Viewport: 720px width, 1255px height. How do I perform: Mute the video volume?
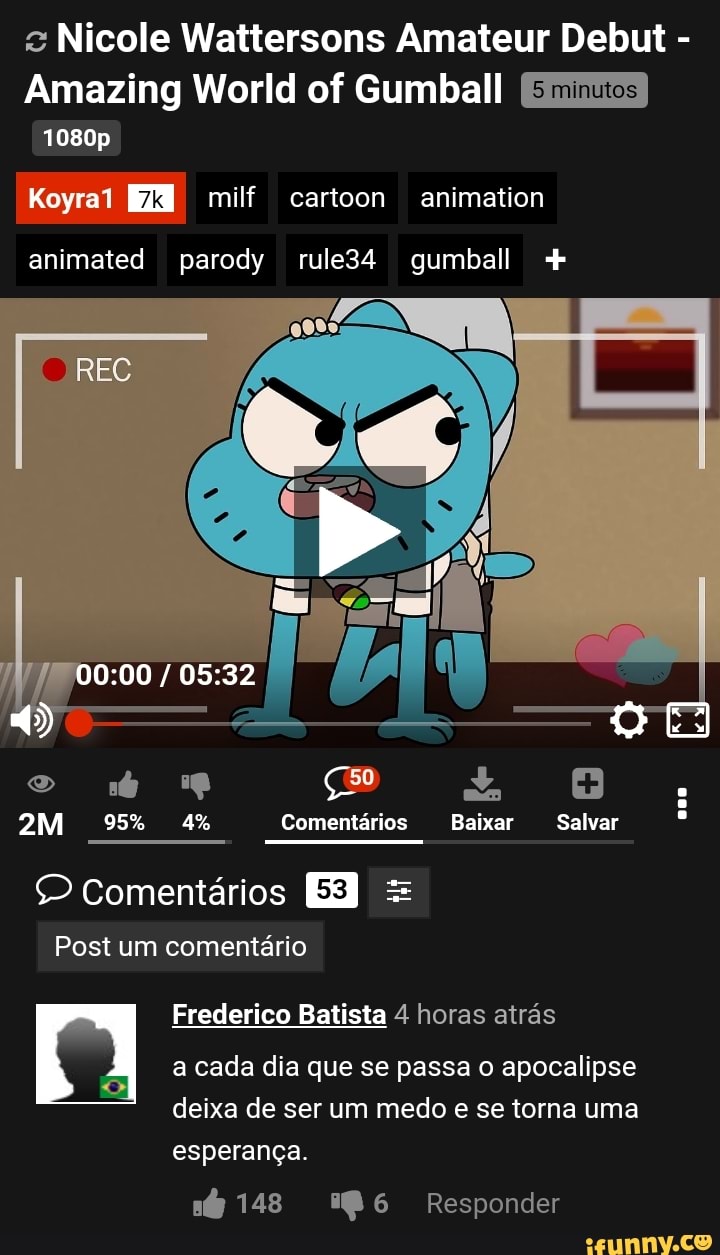pos(30,720)
